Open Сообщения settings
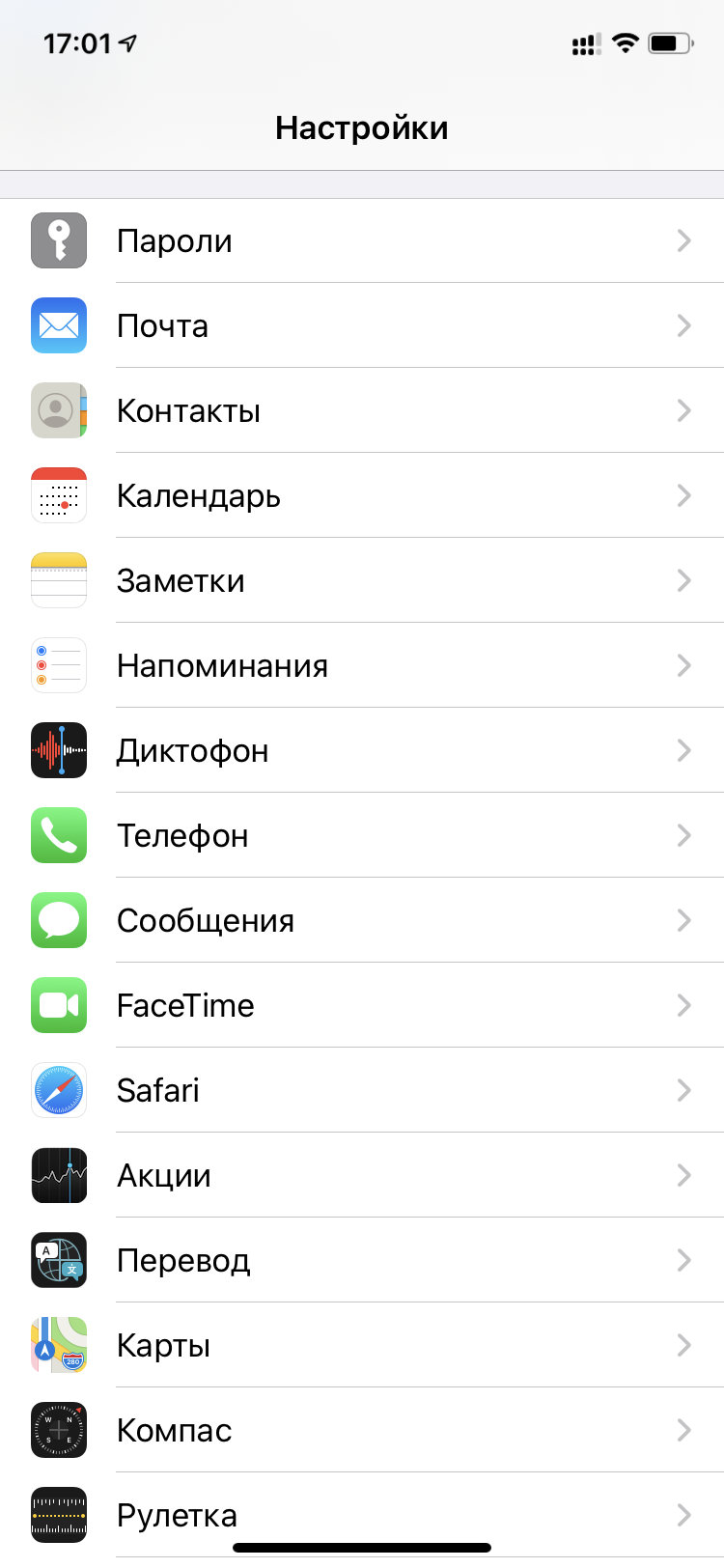The width and height of the screenshot is (724, 1568). (362, 921)
